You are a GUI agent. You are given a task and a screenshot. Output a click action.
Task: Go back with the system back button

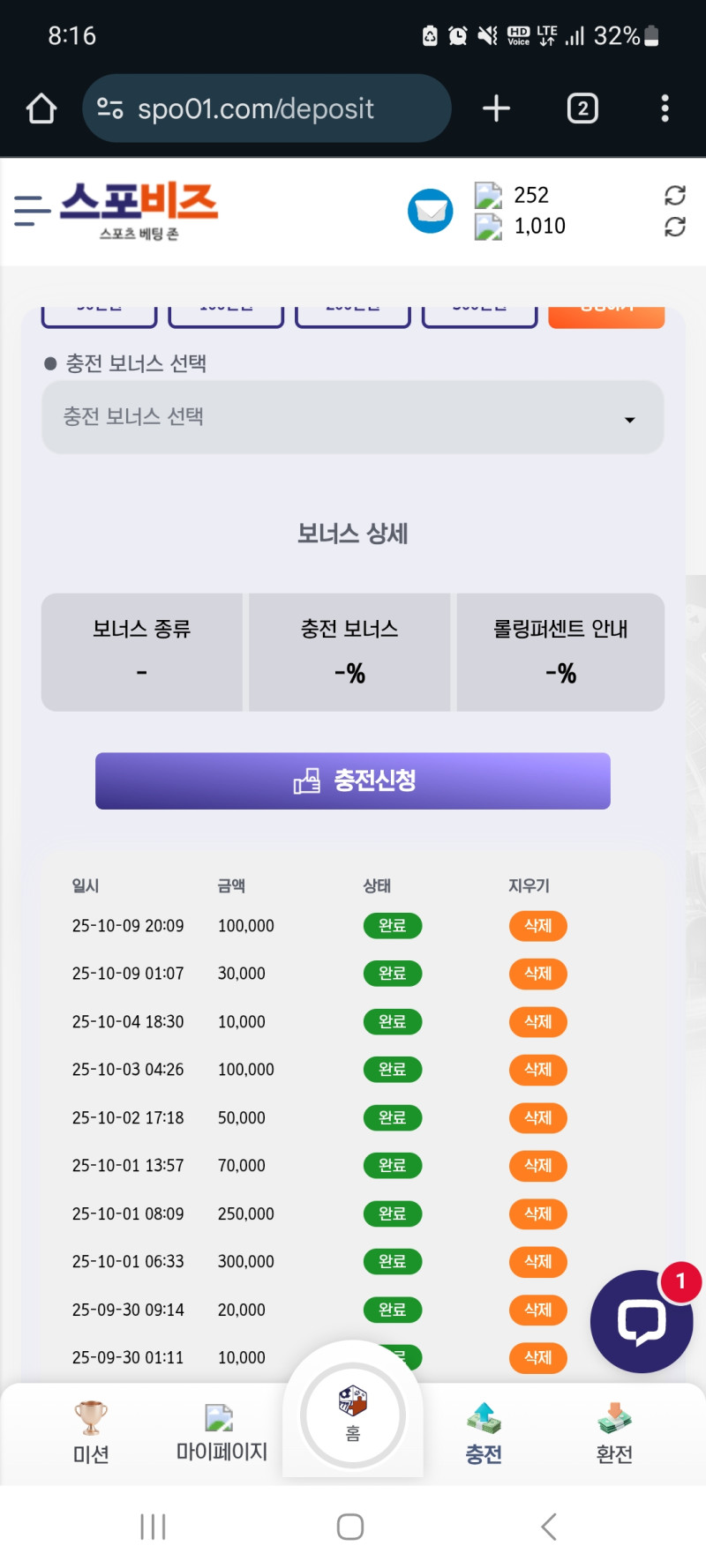(x=549, y=1527)
